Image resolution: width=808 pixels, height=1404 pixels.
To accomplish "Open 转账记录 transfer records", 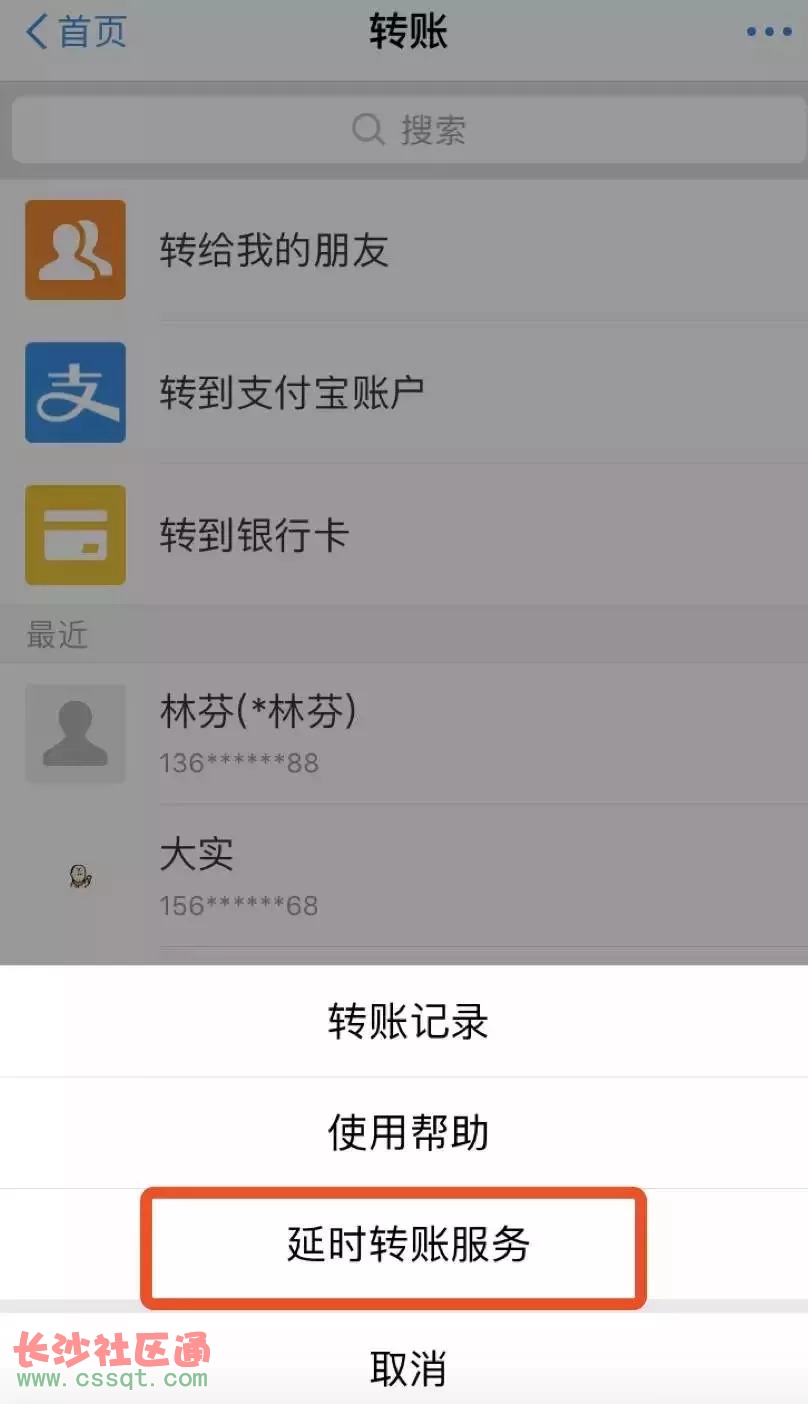I will (x=407, y=1022).
